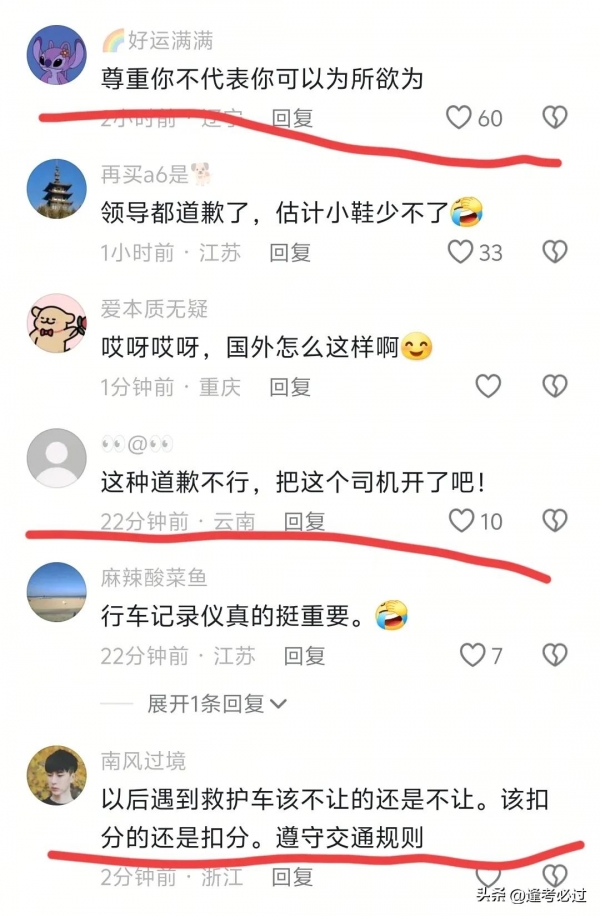Tap username 再买a6是
The image size is (600, 916).
coord(145,176)
